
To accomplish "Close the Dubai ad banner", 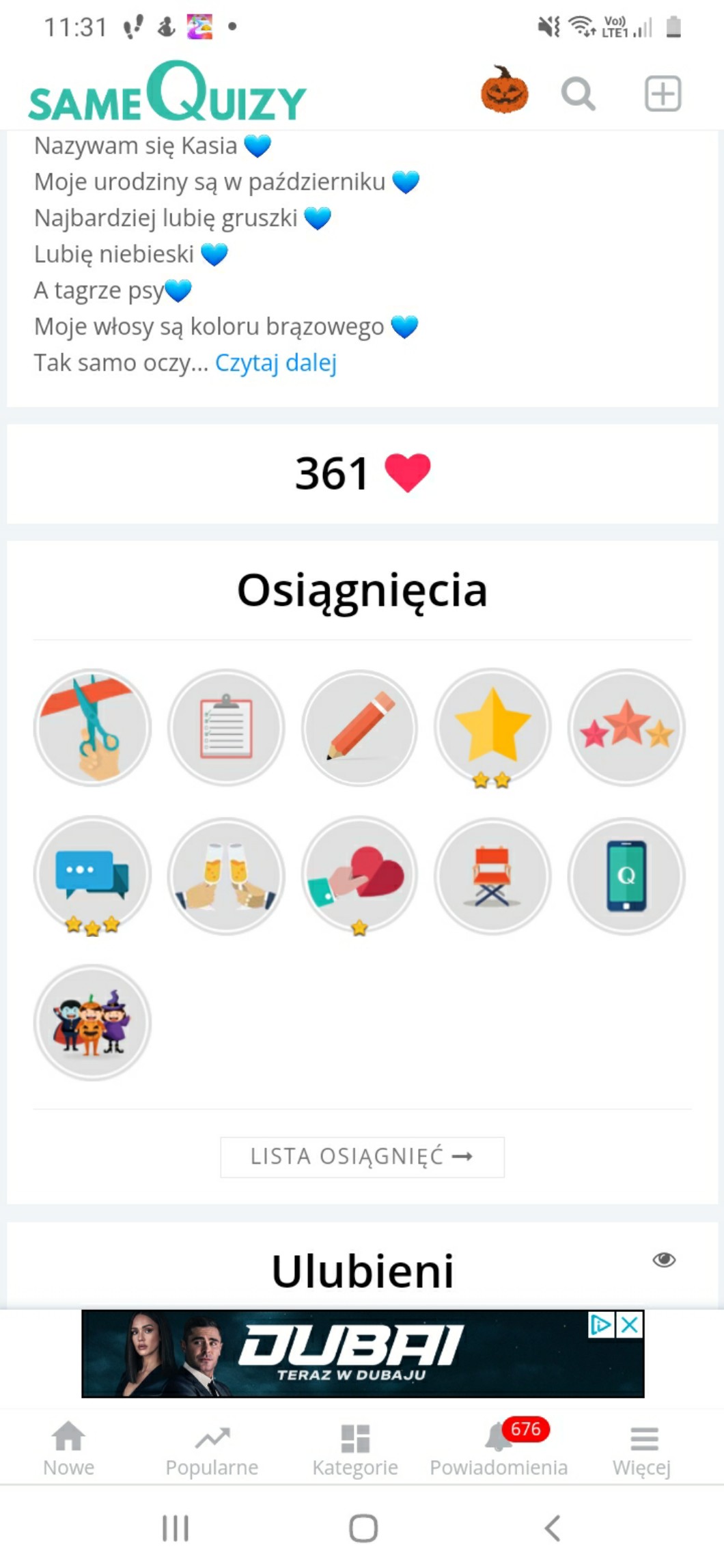I will tap(630, 1326).
